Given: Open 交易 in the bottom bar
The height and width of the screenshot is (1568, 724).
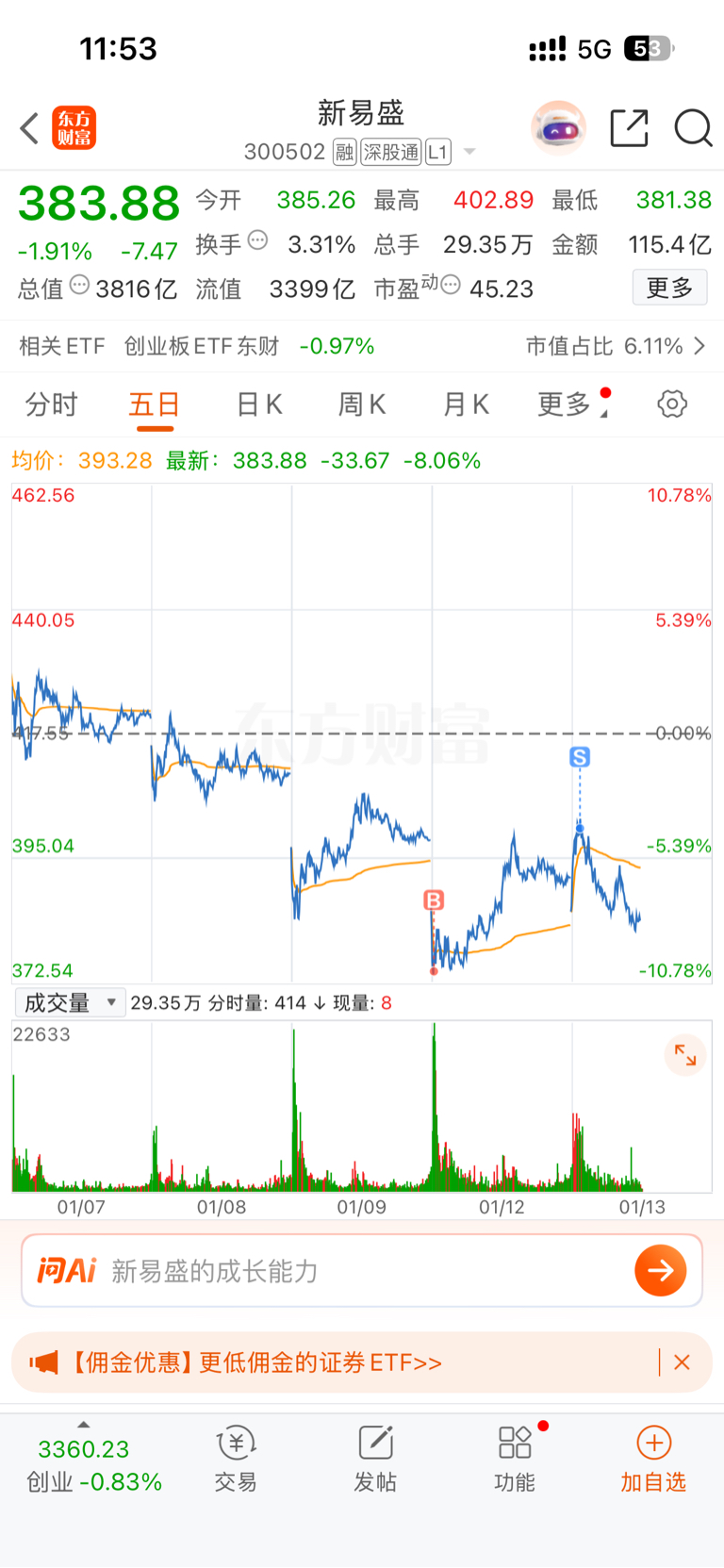Looking at the screenshot, I should (x=236, y=1459).
